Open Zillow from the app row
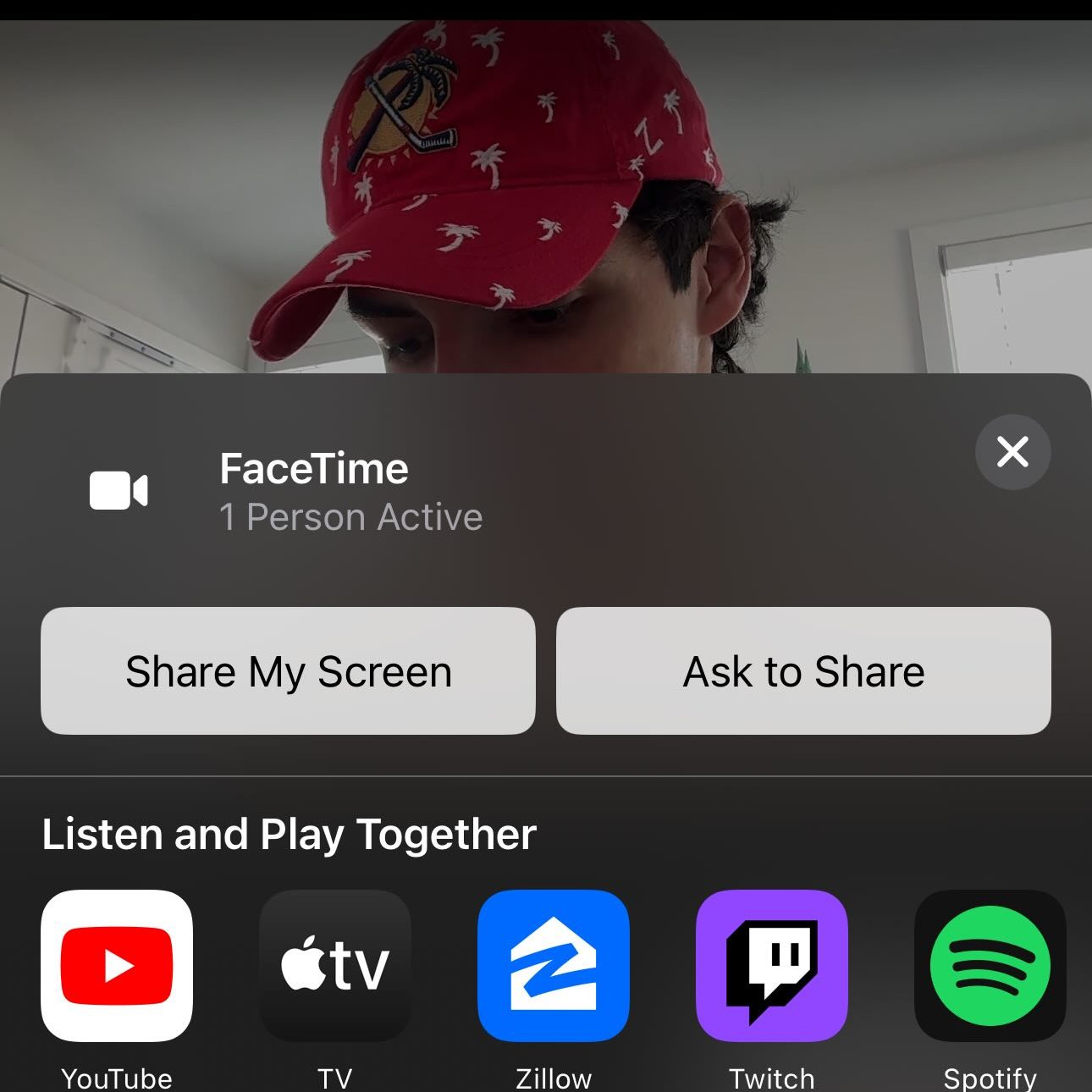This screenshot has width=1092, height=1092. point(554,966)
